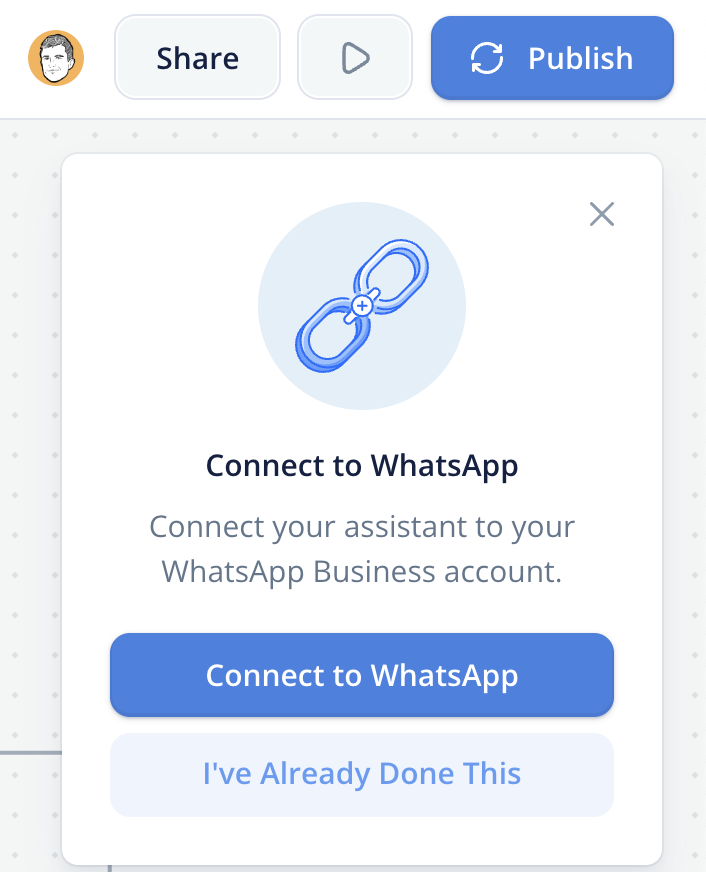Image resolution: width=706 pixels, height=872 pixels.
Task: Dismiss the Connect to WhatsApp popup
Action: click(602, 214)
